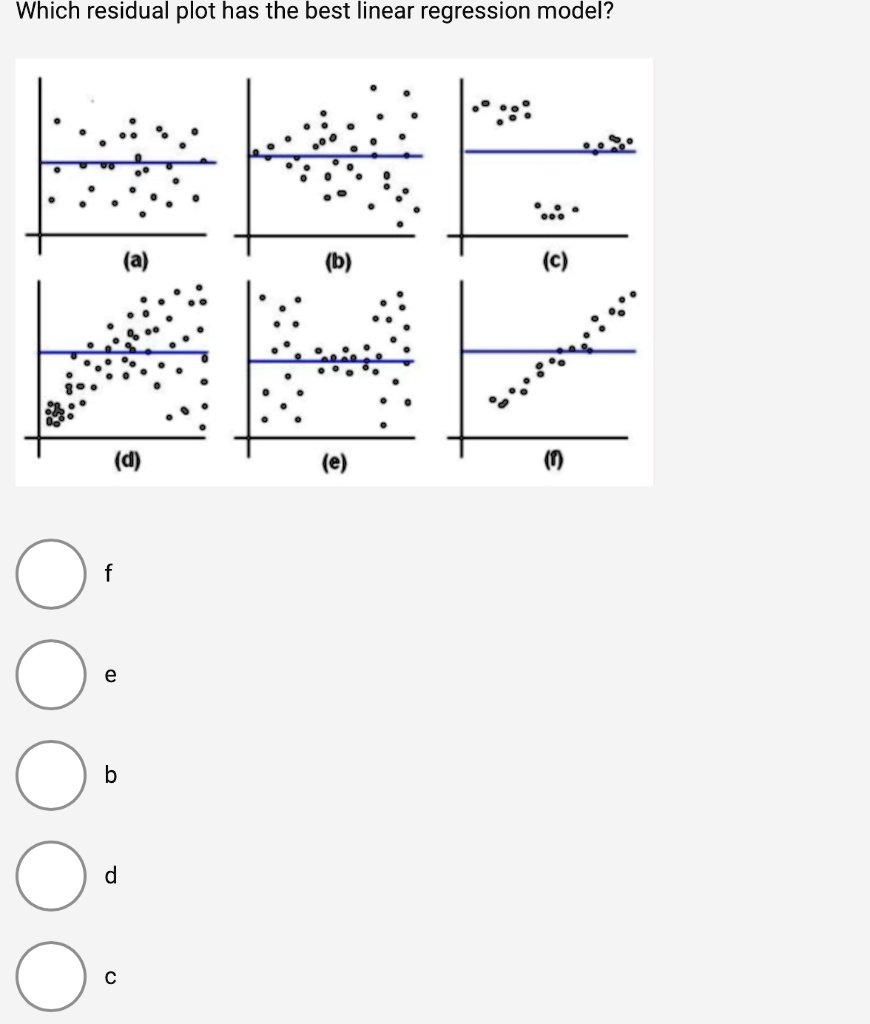Click the label f next to its radio button

point(106,572)
